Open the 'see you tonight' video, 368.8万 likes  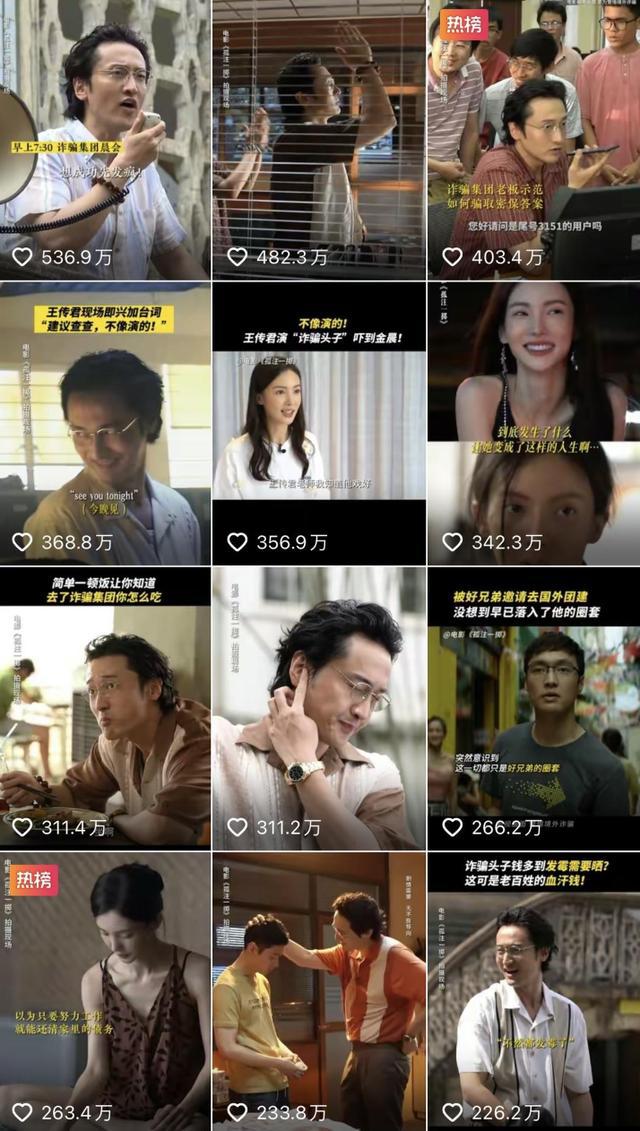pos(105,425)
